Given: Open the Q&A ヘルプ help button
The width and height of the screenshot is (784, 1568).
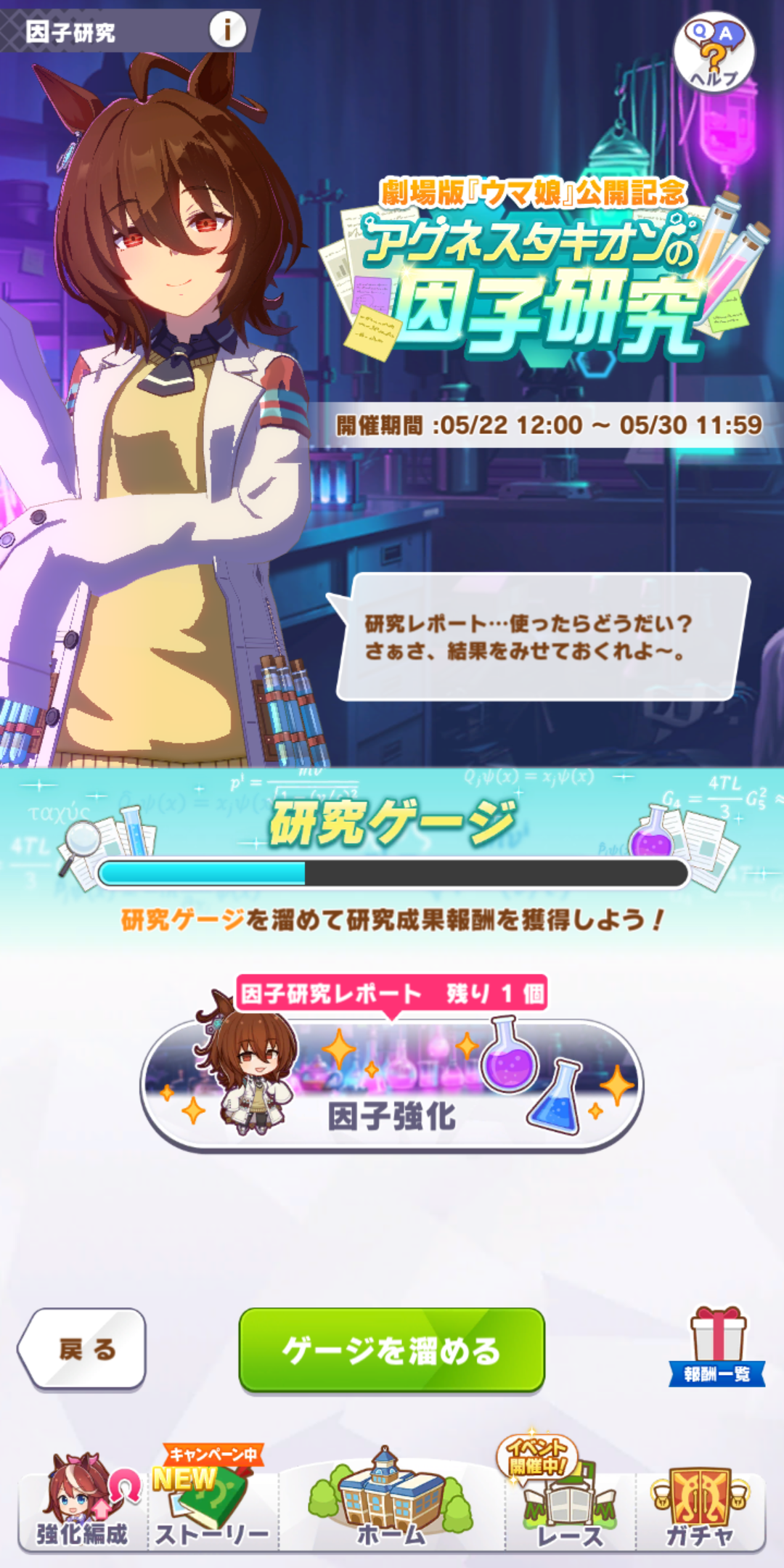Looking at the screenshot, I should pos(714,52).
